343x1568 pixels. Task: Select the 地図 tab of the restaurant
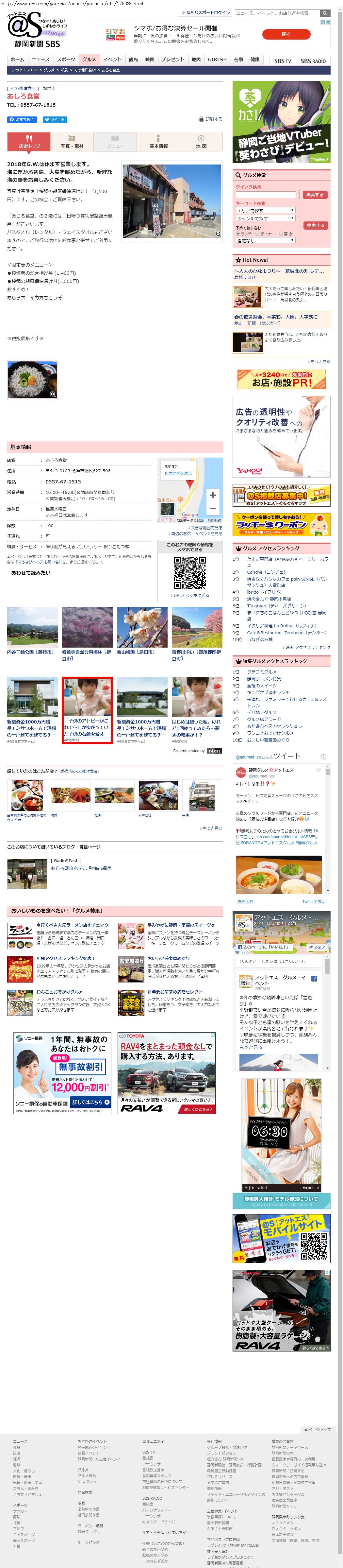(201, 142)
